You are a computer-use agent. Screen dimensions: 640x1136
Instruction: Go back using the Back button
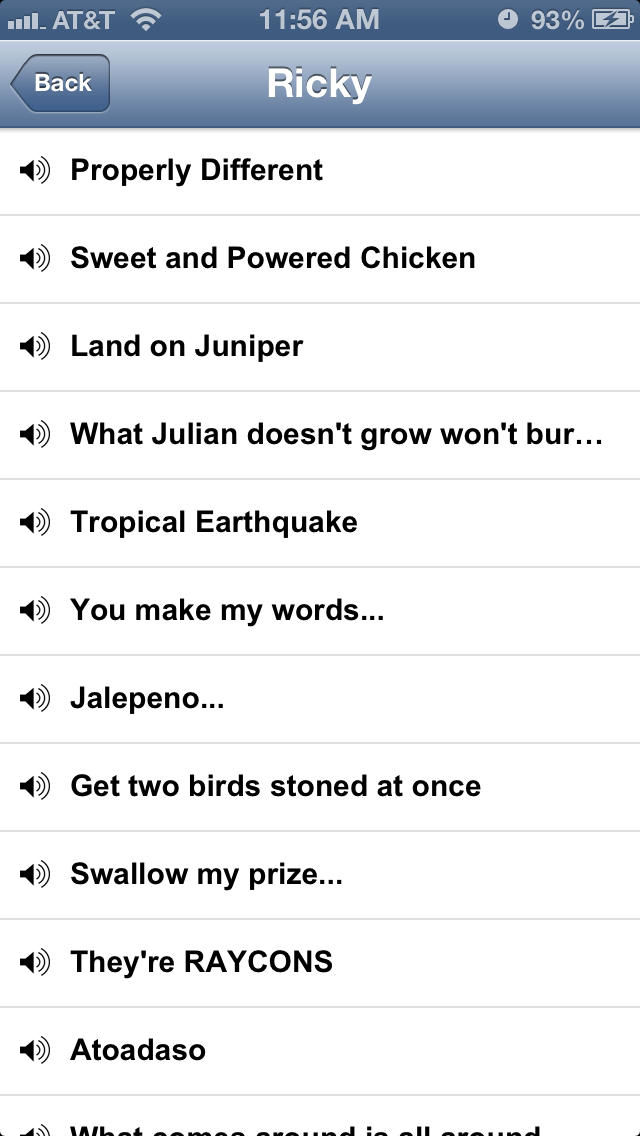[x=61, y=83]
